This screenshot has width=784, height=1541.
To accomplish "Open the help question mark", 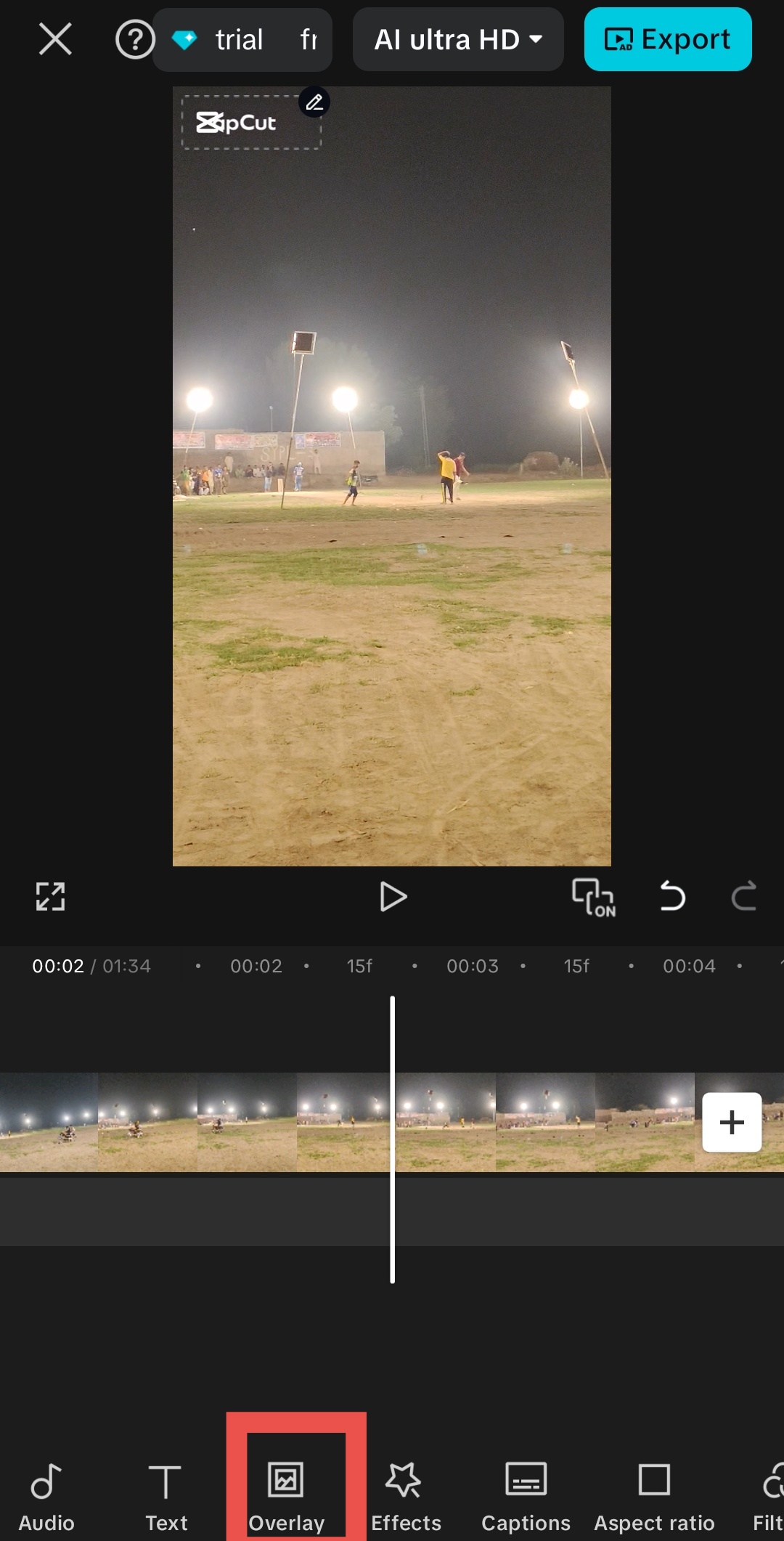I will tap(135, 39).
